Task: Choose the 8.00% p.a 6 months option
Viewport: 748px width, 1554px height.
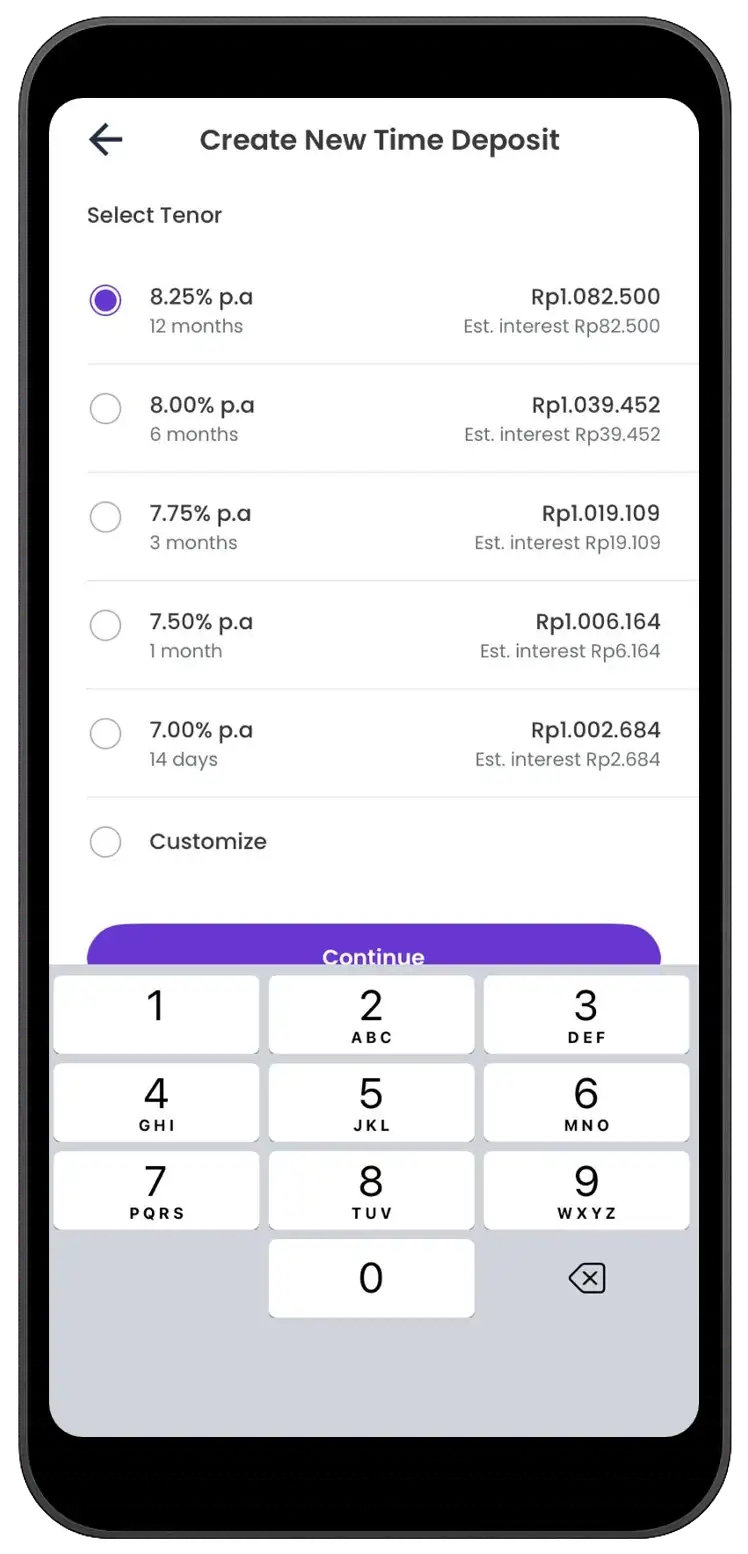Action: pyautogui.click(x=105, y=409)
